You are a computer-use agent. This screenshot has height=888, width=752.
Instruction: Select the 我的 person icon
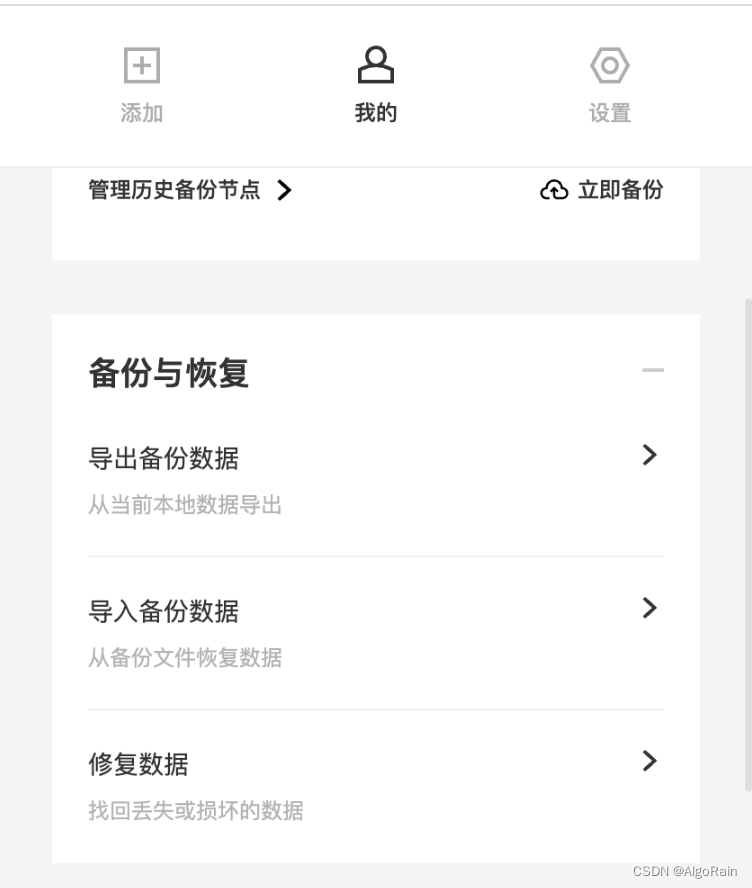pyautogui.click(x=376, y=64)
